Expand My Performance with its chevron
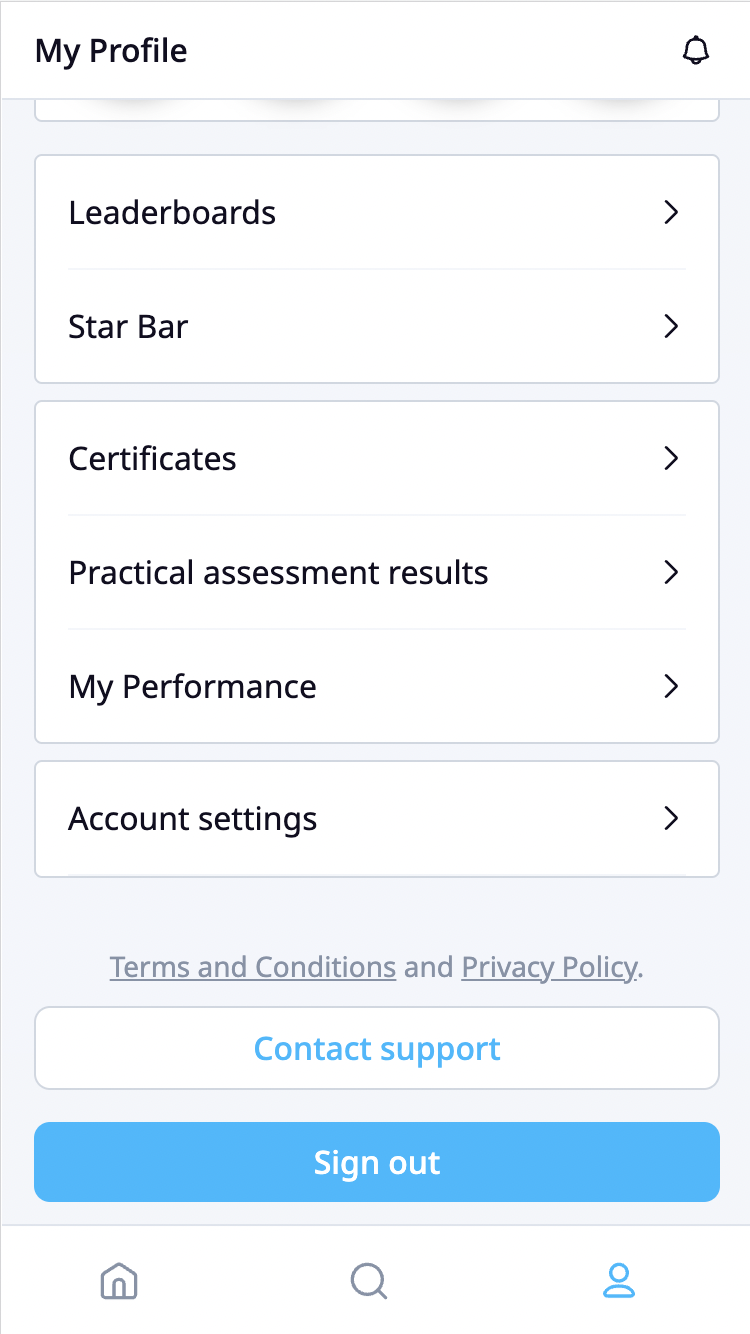 671,686
